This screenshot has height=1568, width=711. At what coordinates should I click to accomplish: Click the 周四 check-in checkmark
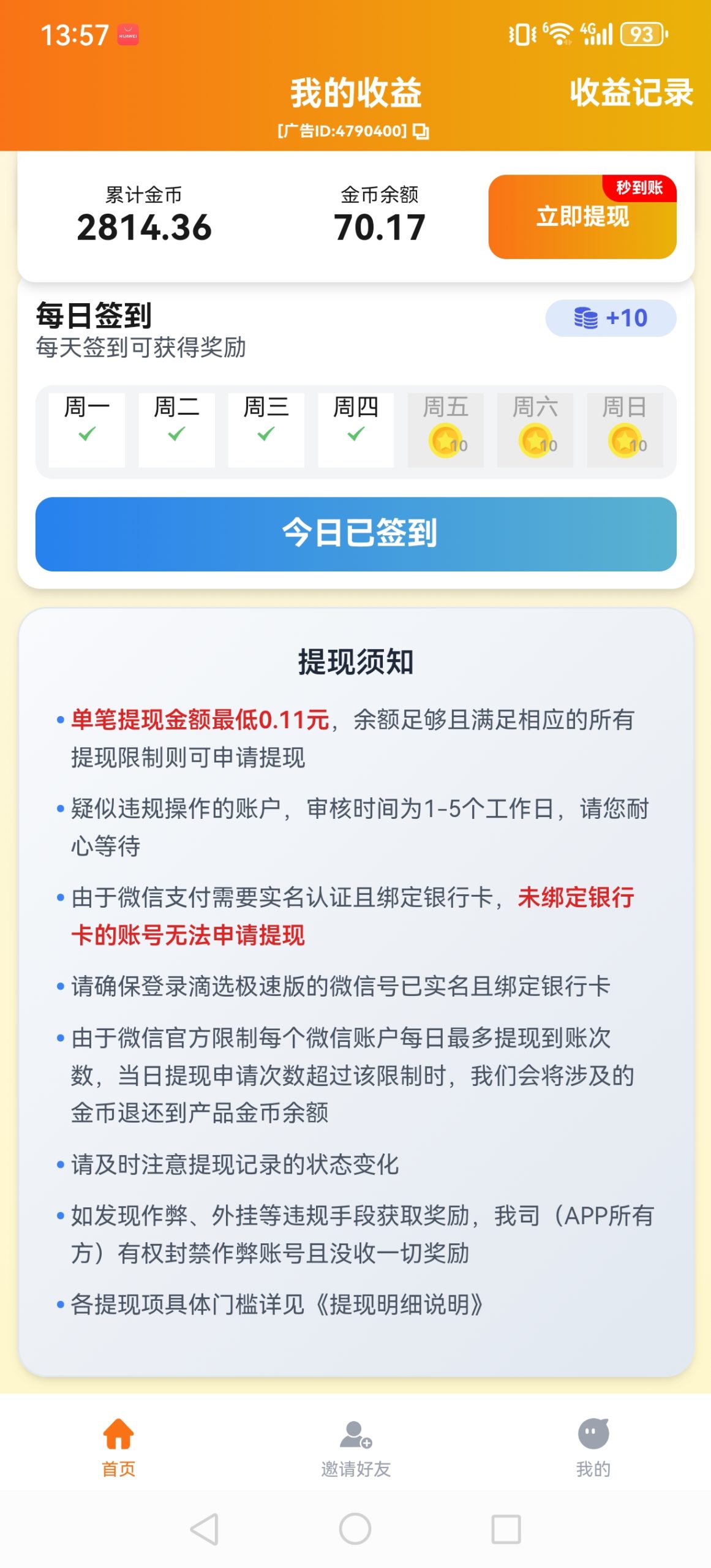355,435
